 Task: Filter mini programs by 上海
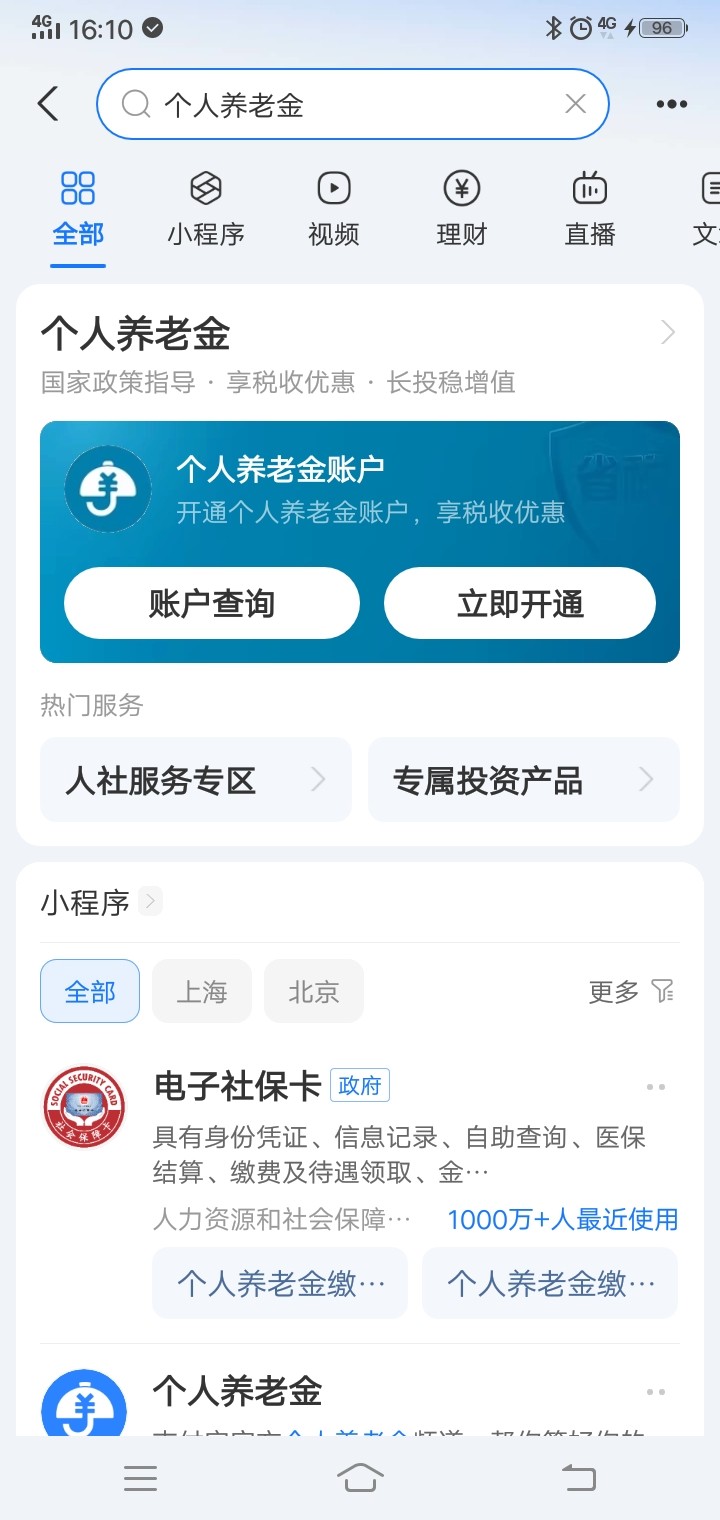click(x=202, y=992)
